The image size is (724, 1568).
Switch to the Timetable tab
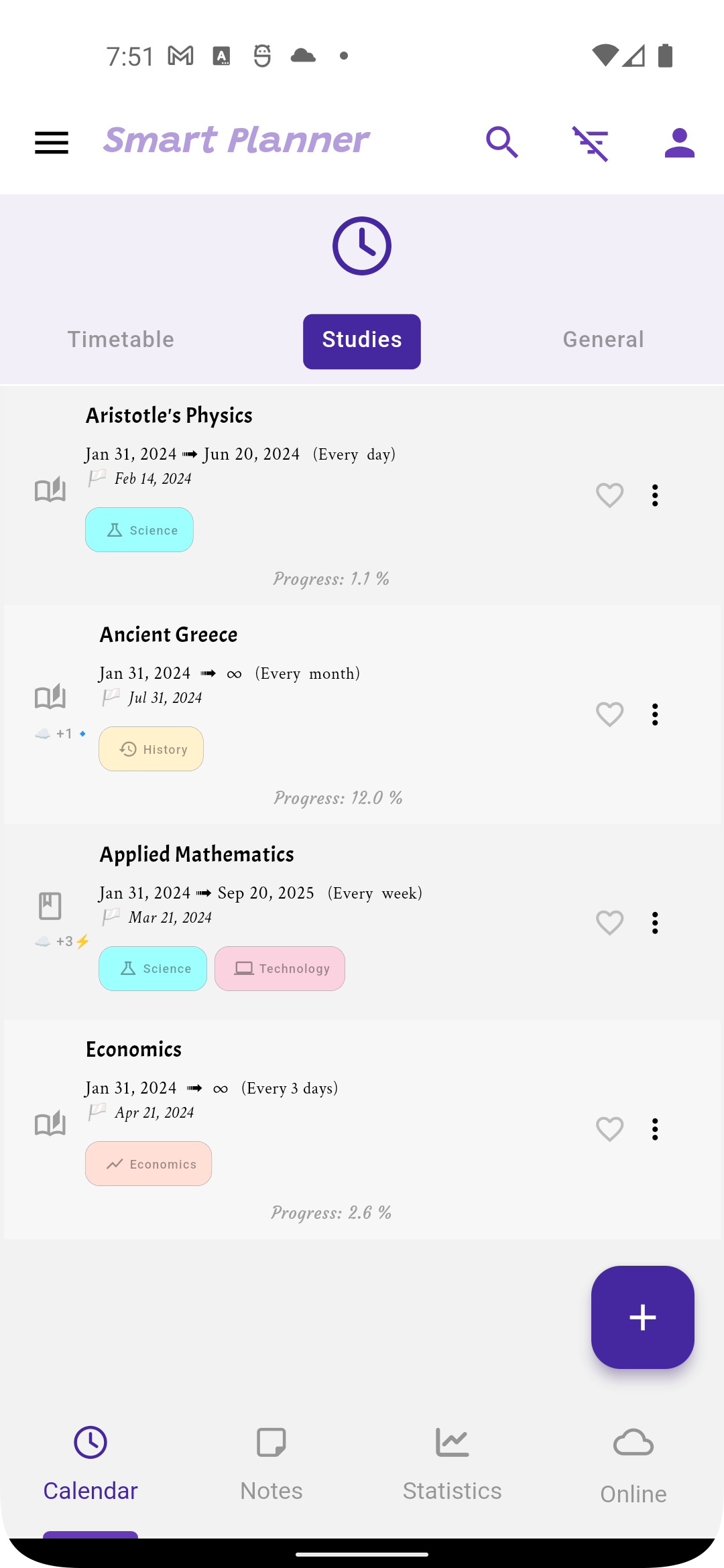click(121, 340)
